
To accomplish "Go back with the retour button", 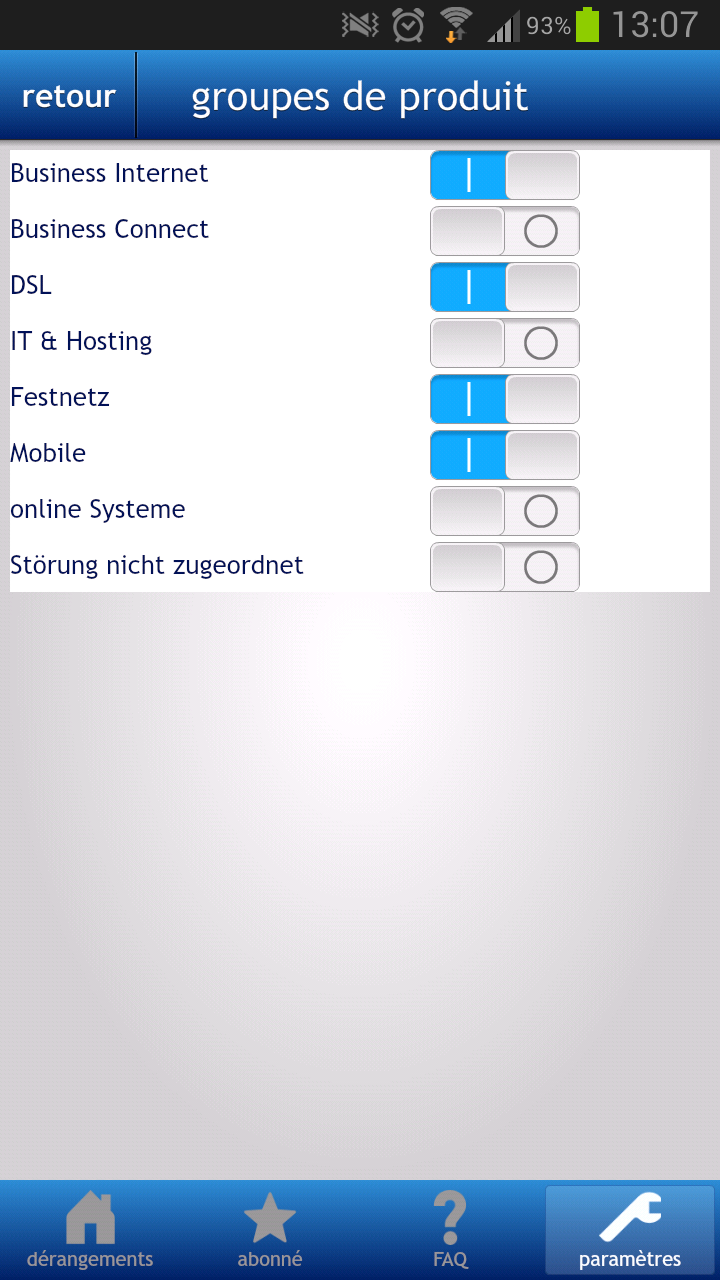I will coord(68,97).
